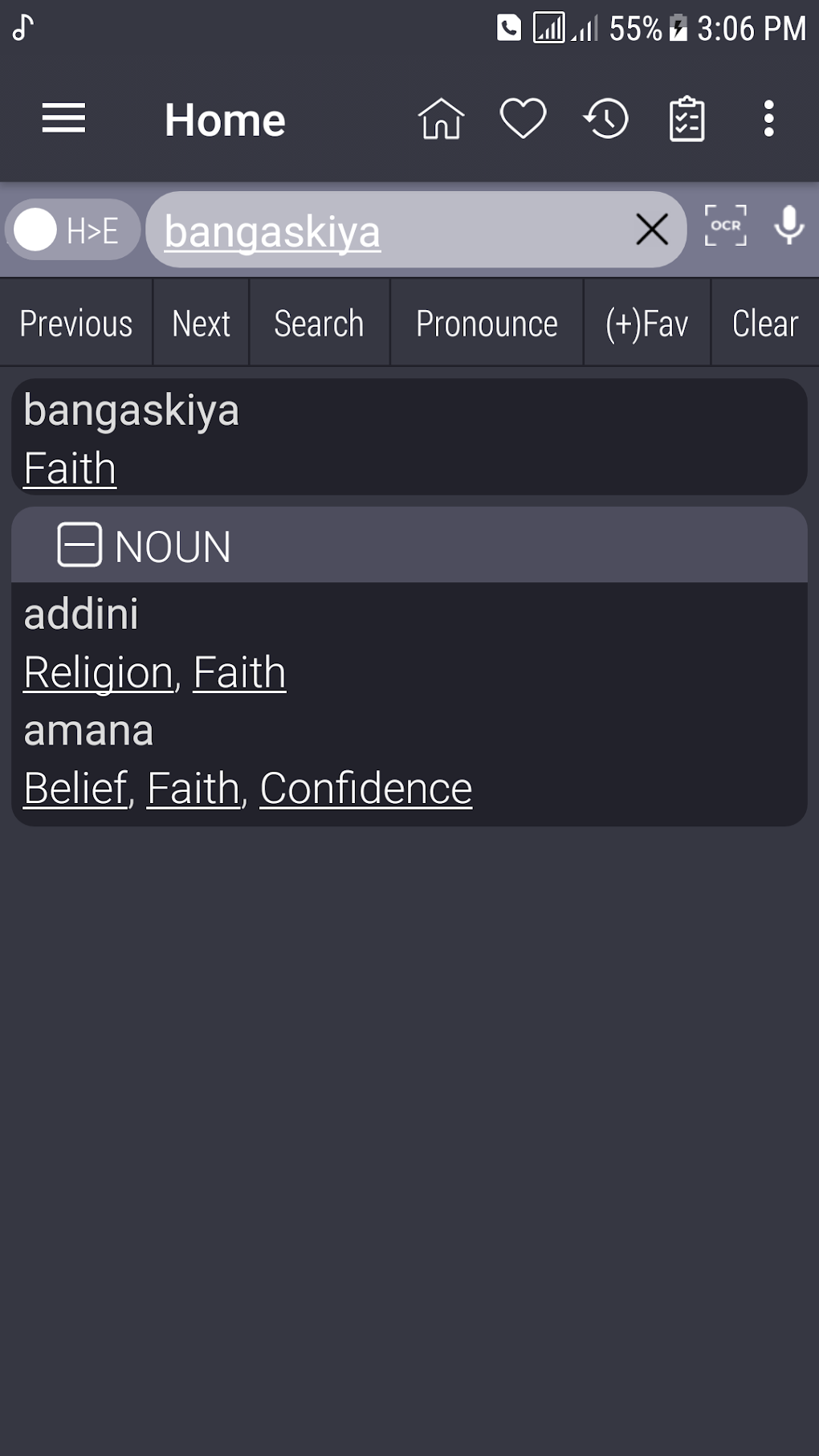Pronounce the current word
819x1456 pixels.
tap(487, 324)
